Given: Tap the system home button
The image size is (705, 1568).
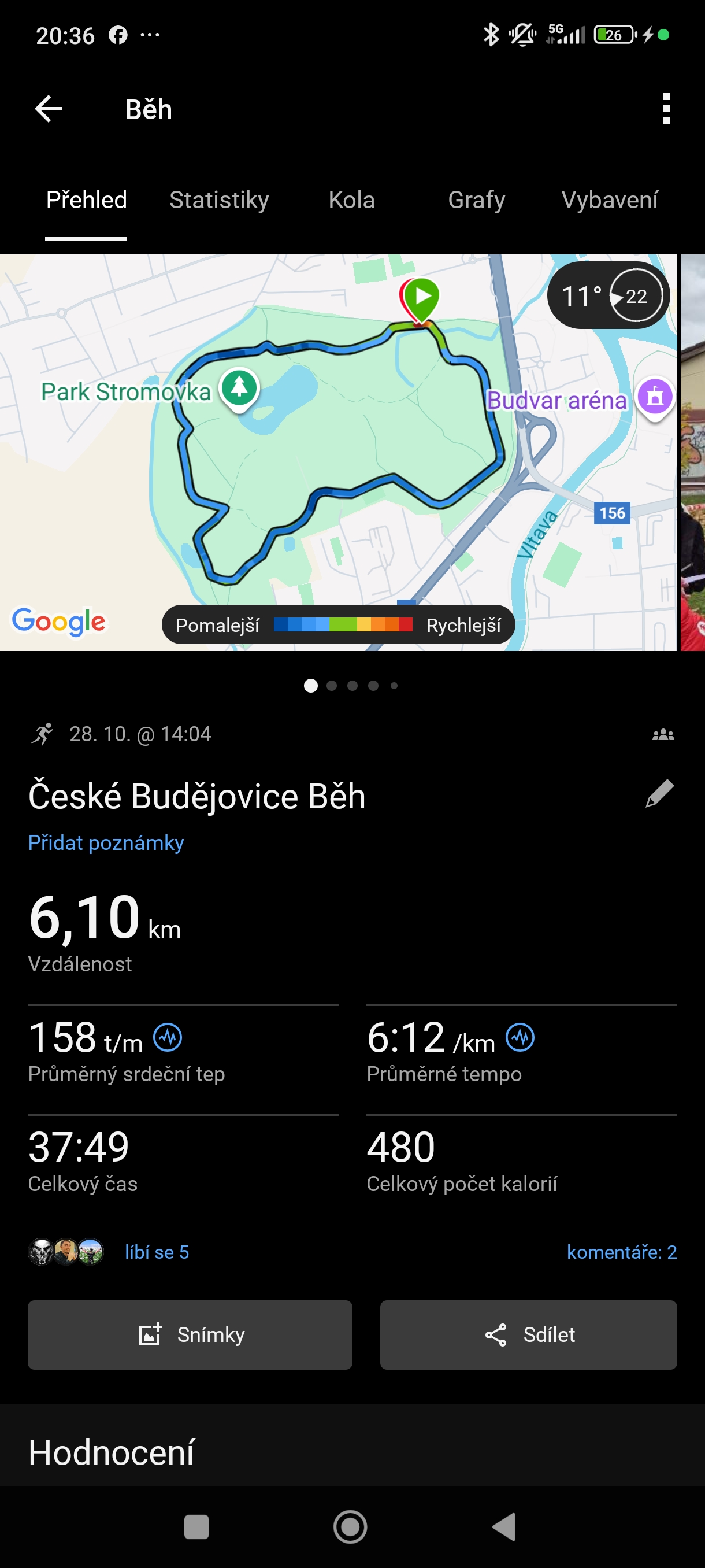Looking at the screenshot, I should click(x=350, y=1526).
